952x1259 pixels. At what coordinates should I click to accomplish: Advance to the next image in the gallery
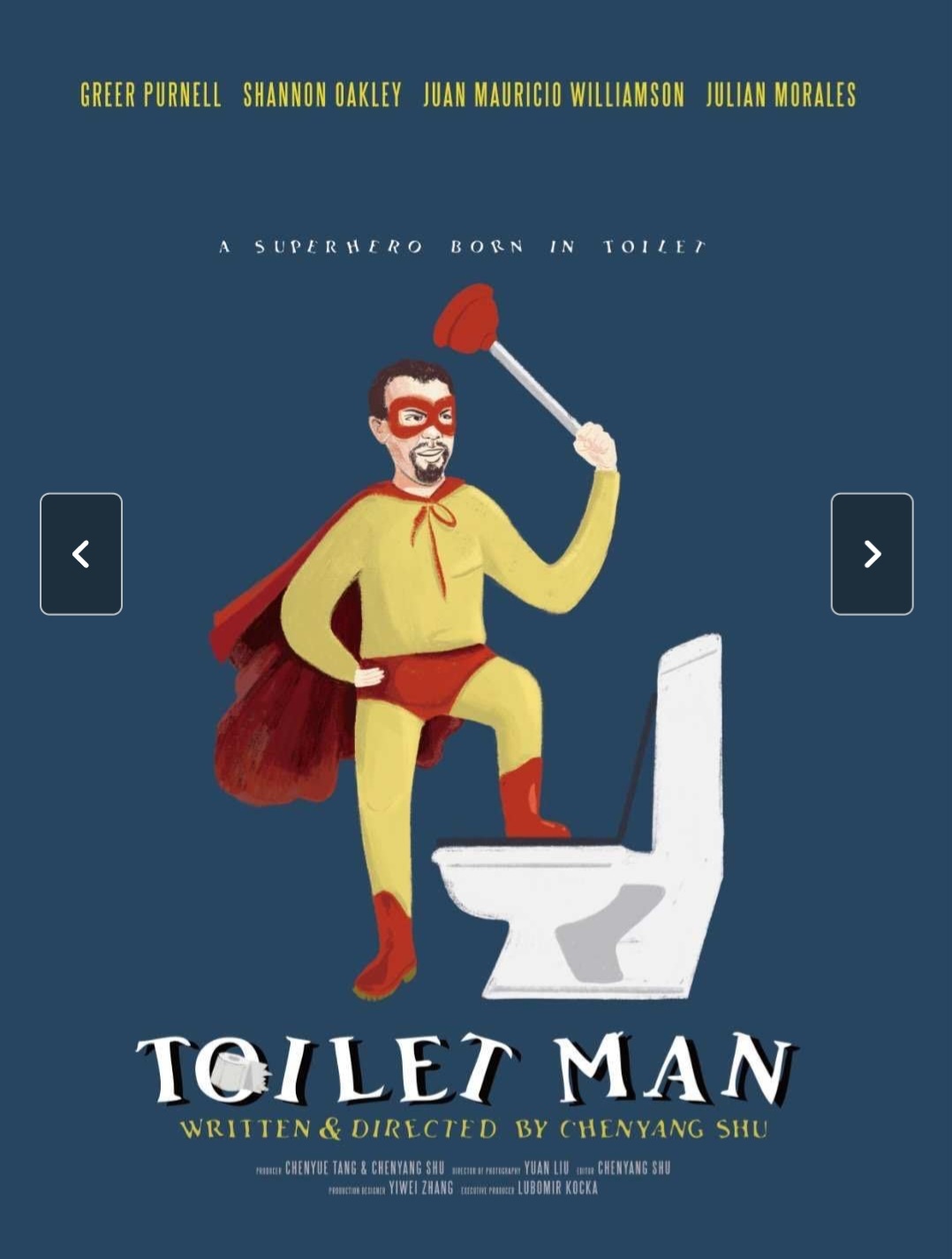coord(872,554)
